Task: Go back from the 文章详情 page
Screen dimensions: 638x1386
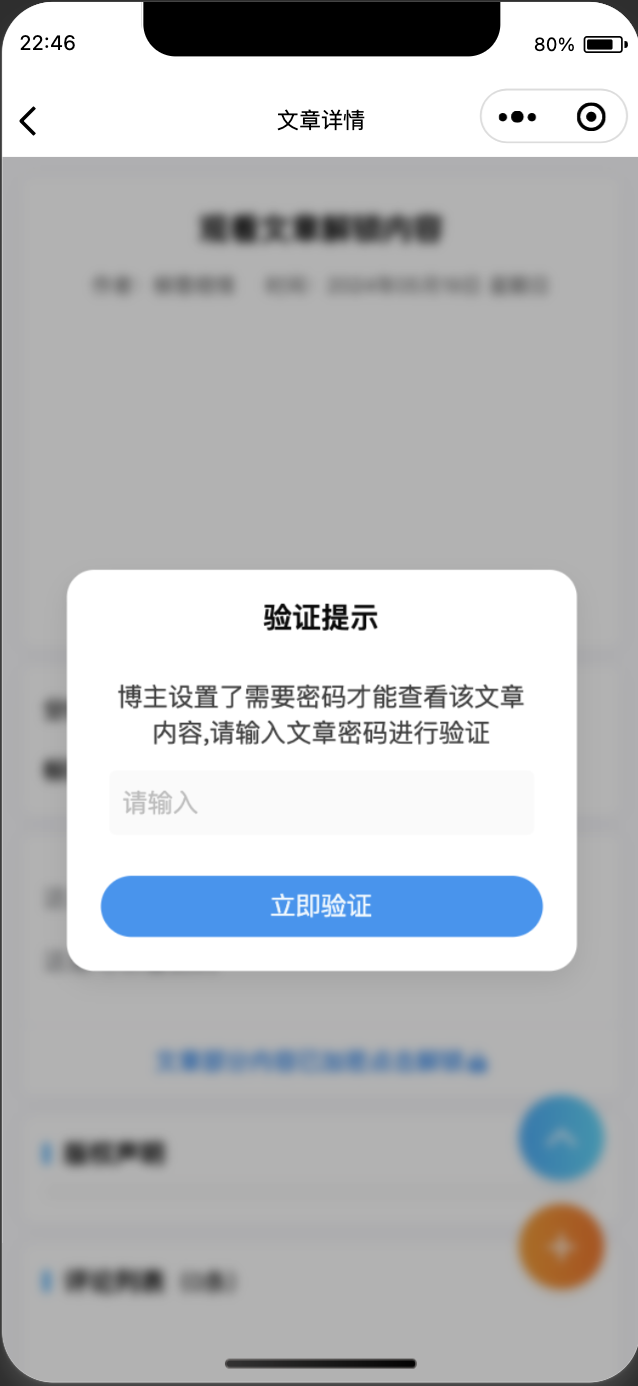Action: (28, 121)
